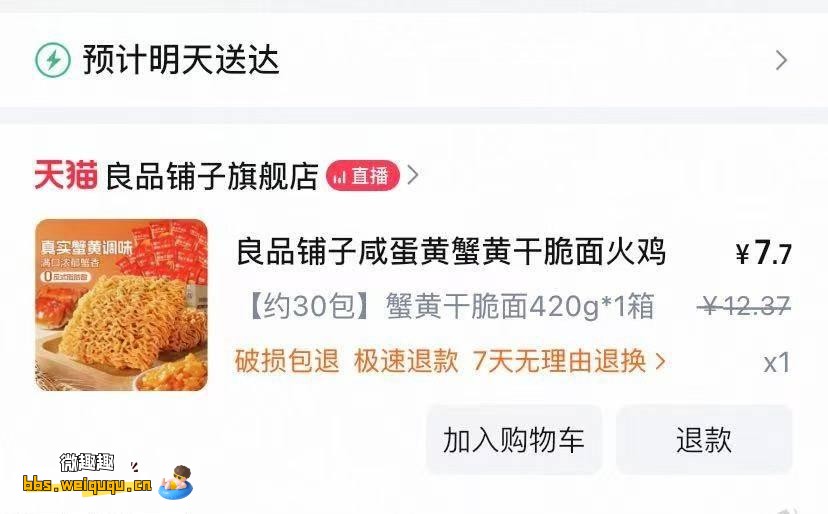Open the 良品铺子旗舰店 store page

pyautogui.click(x=211, y=177)
